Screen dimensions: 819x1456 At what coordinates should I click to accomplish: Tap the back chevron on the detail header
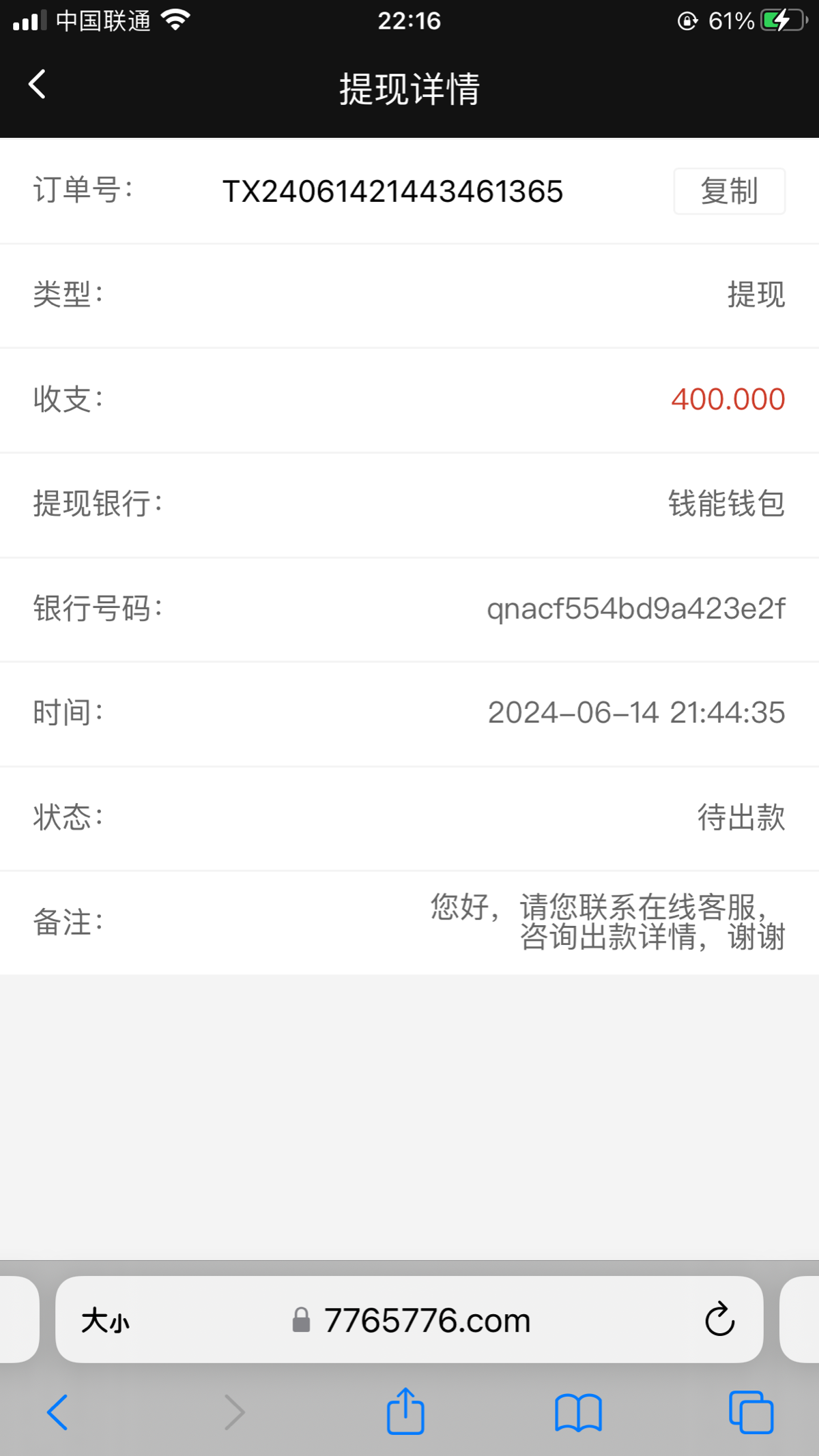(38, 84)
